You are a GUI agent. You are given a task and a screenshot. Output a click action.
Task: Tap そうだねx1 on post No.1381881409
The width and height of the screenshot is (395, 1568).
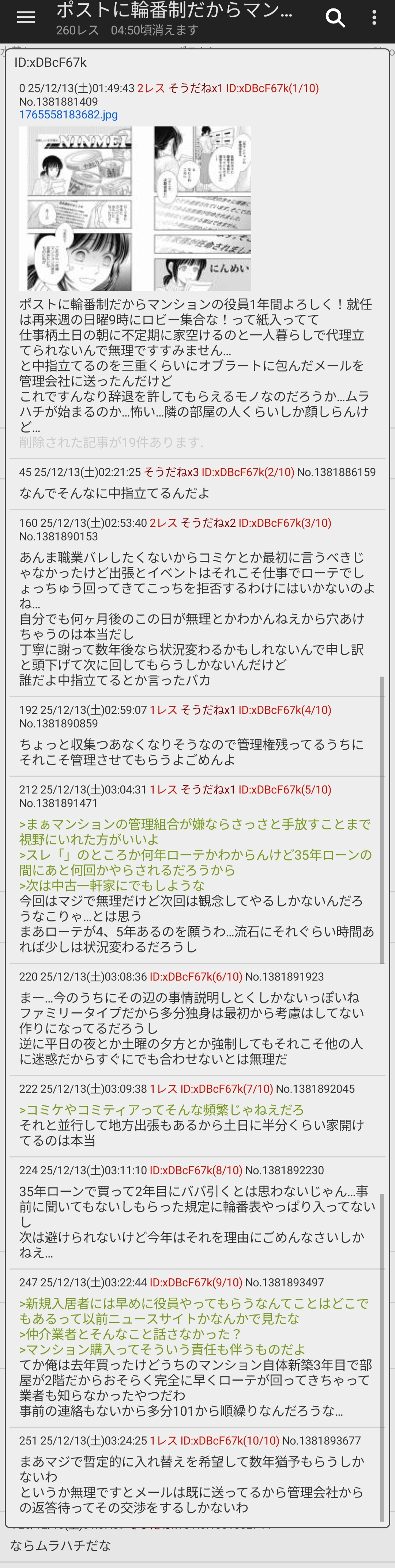(x=195, y=88)
